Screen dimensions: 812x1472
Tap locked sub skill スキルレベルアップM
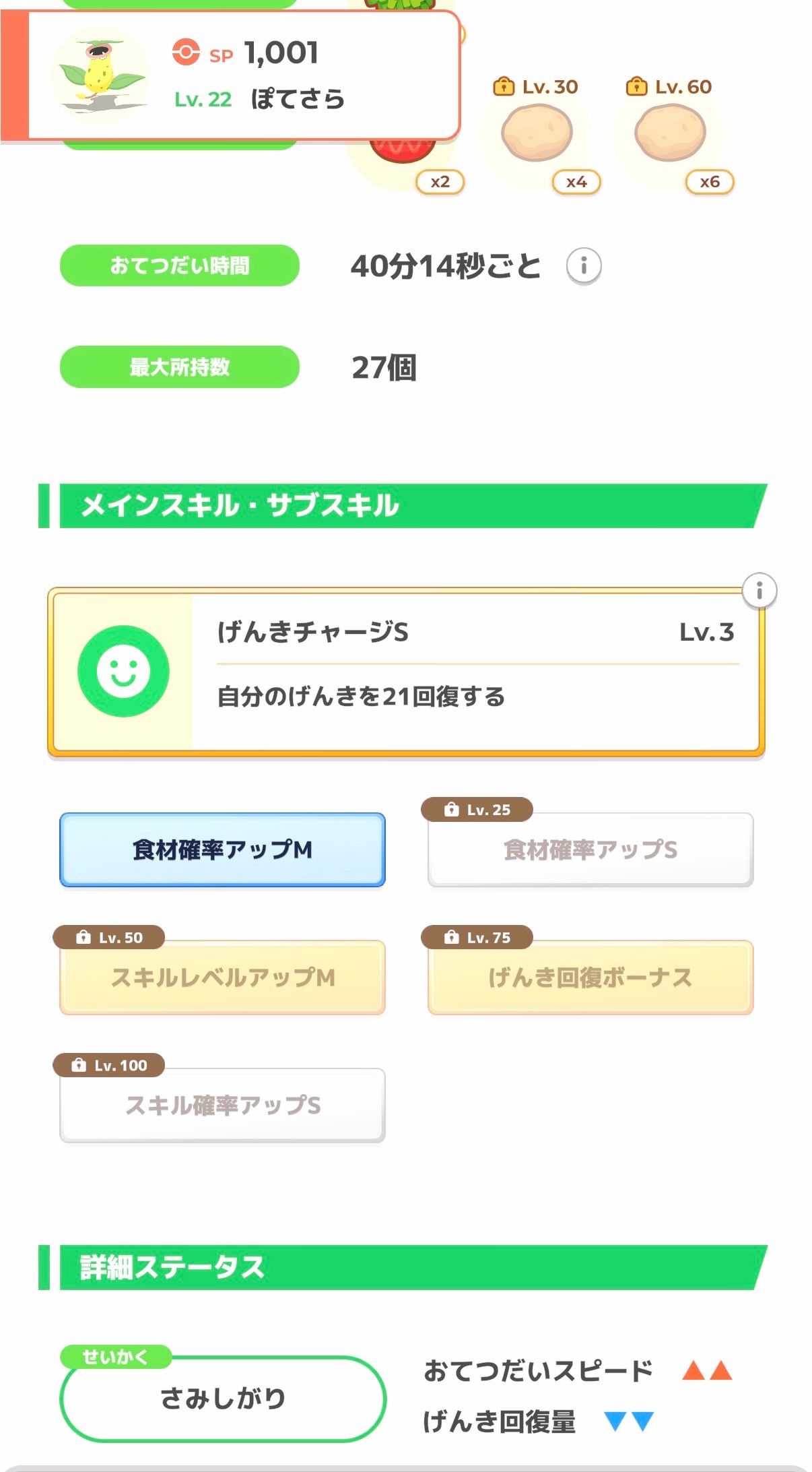click(x=222, y=978)
